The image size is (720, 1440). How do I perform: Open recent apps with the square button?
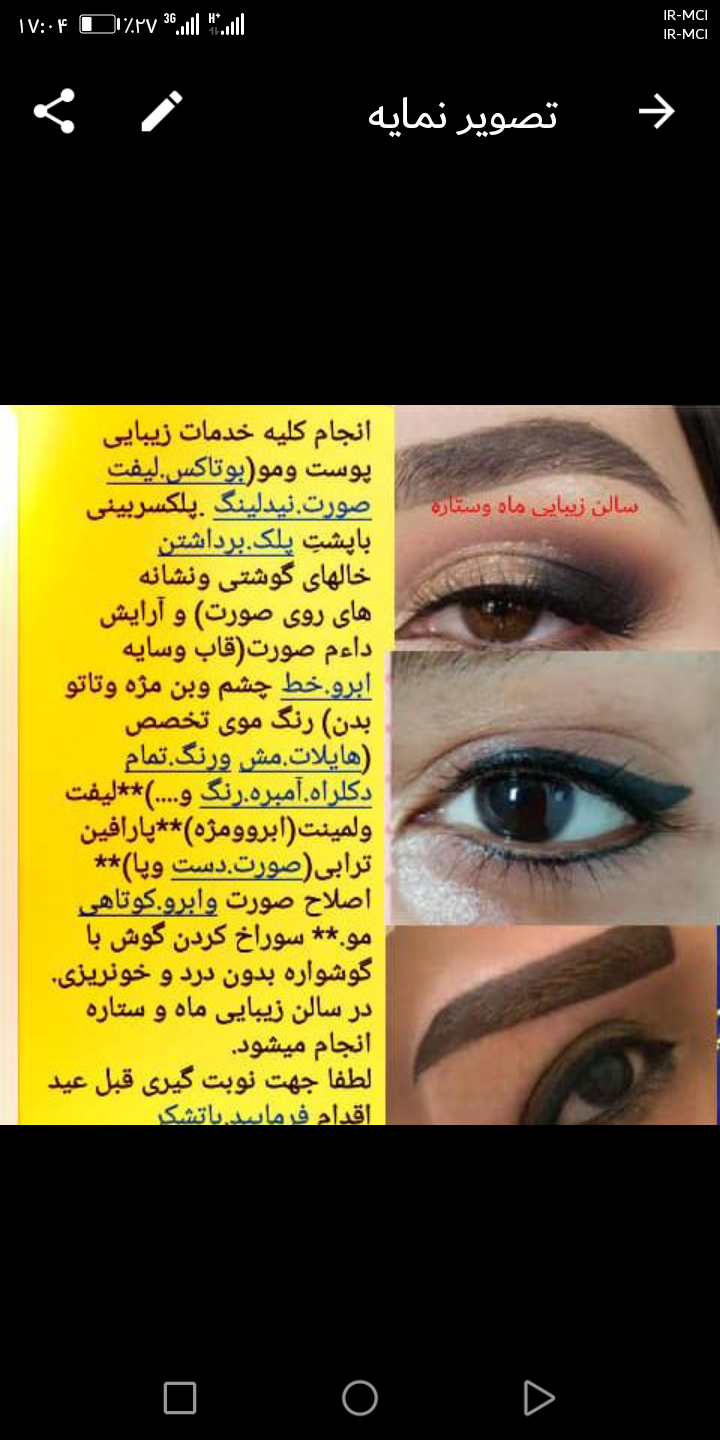click(180, 1397)
